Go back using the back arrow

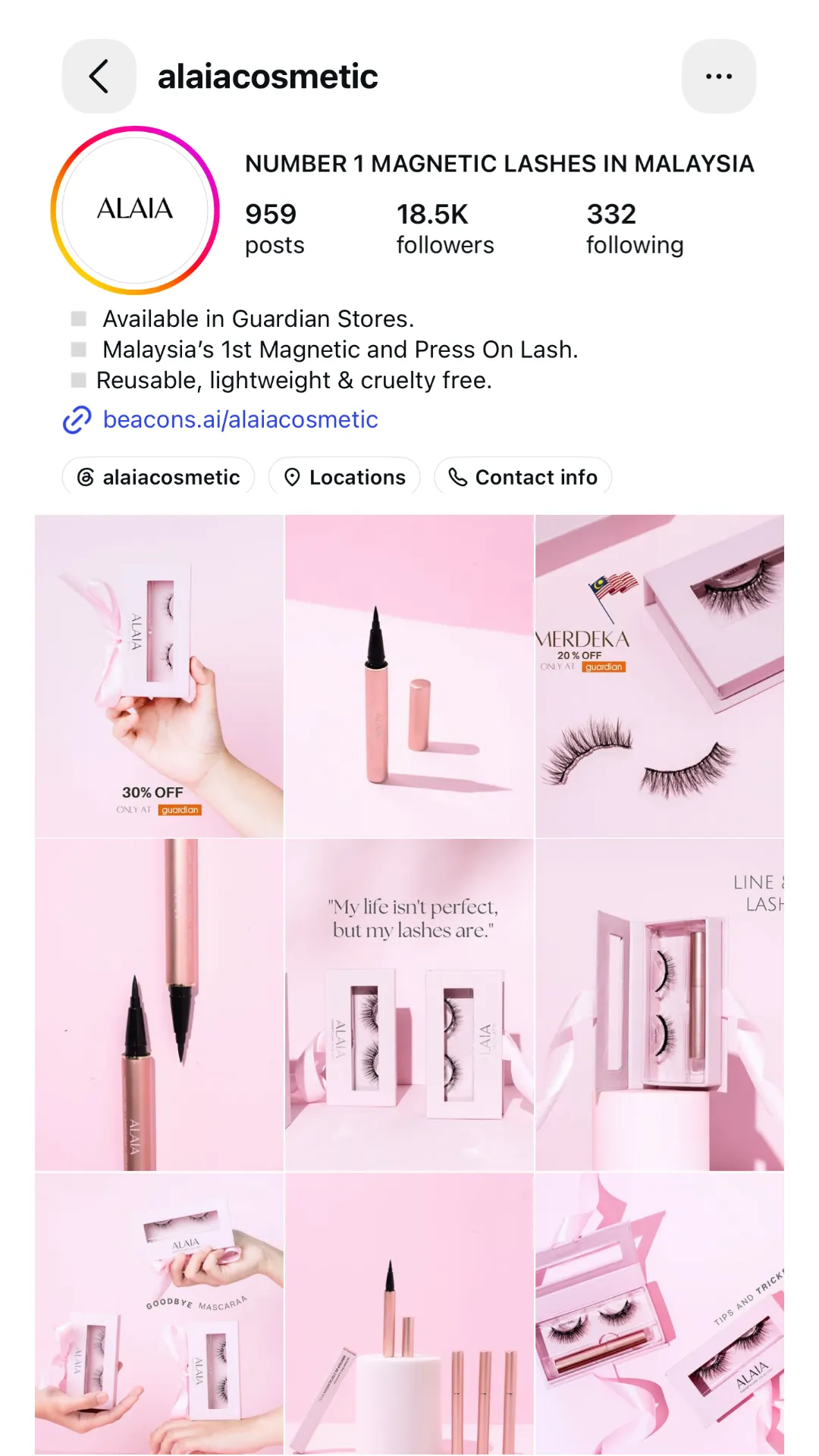[x=99, y=77]
